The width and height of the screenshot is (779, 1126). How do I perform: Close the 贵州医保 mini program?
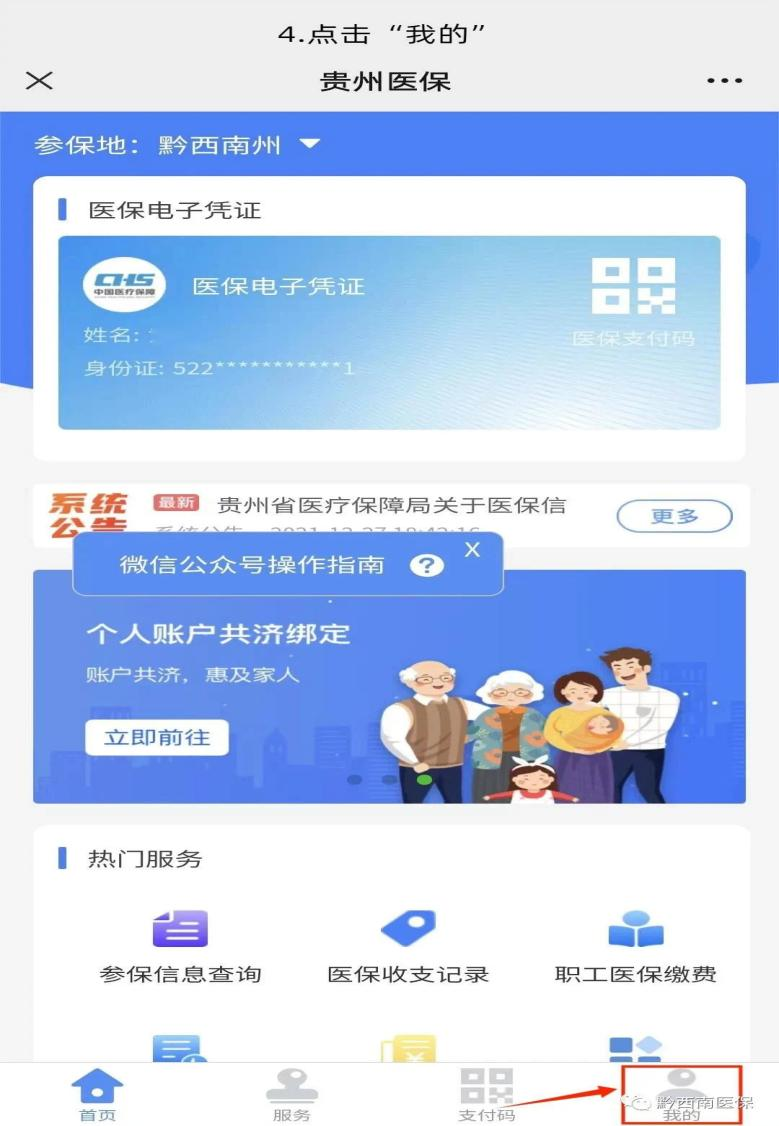click(x=39, y=81)
